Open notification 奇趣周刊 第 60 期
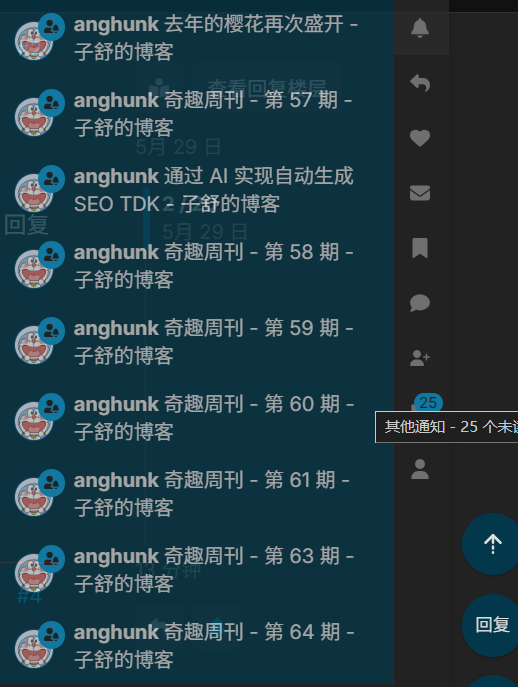 [x=197, y=418]
